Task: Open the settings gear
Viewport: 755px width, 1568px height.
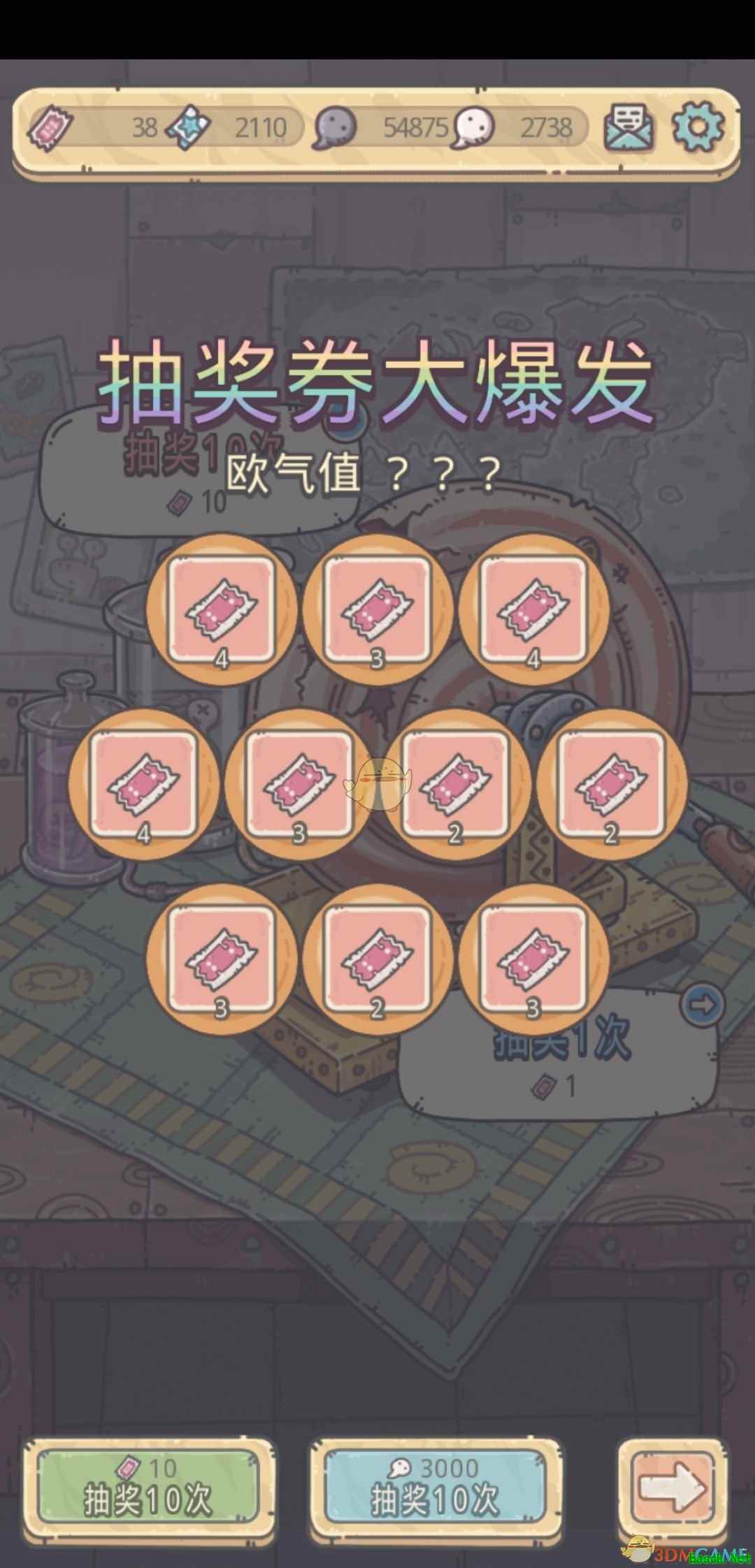Action: [698, 127]
